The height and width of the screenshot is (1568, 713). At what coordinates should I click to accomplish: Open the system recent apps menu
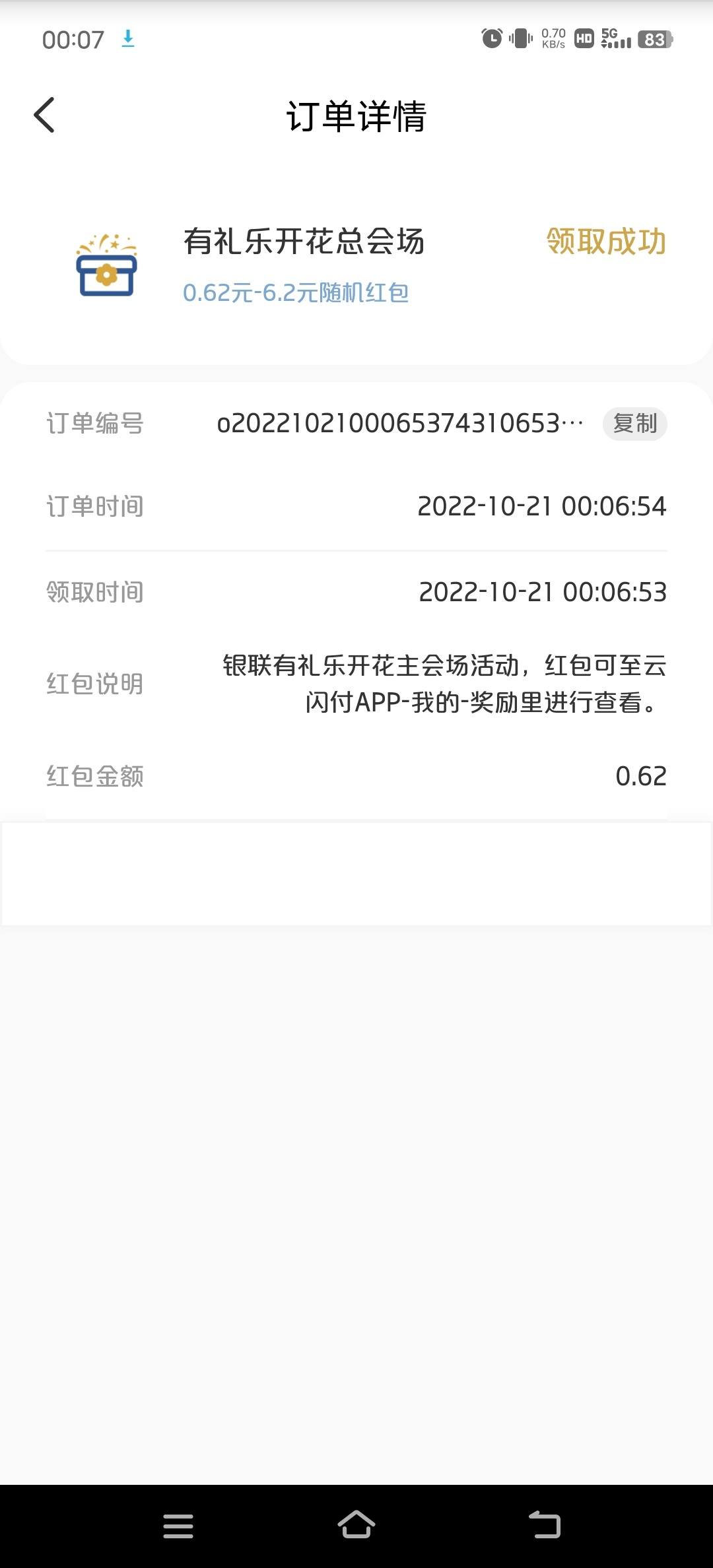click(178, 1526)
